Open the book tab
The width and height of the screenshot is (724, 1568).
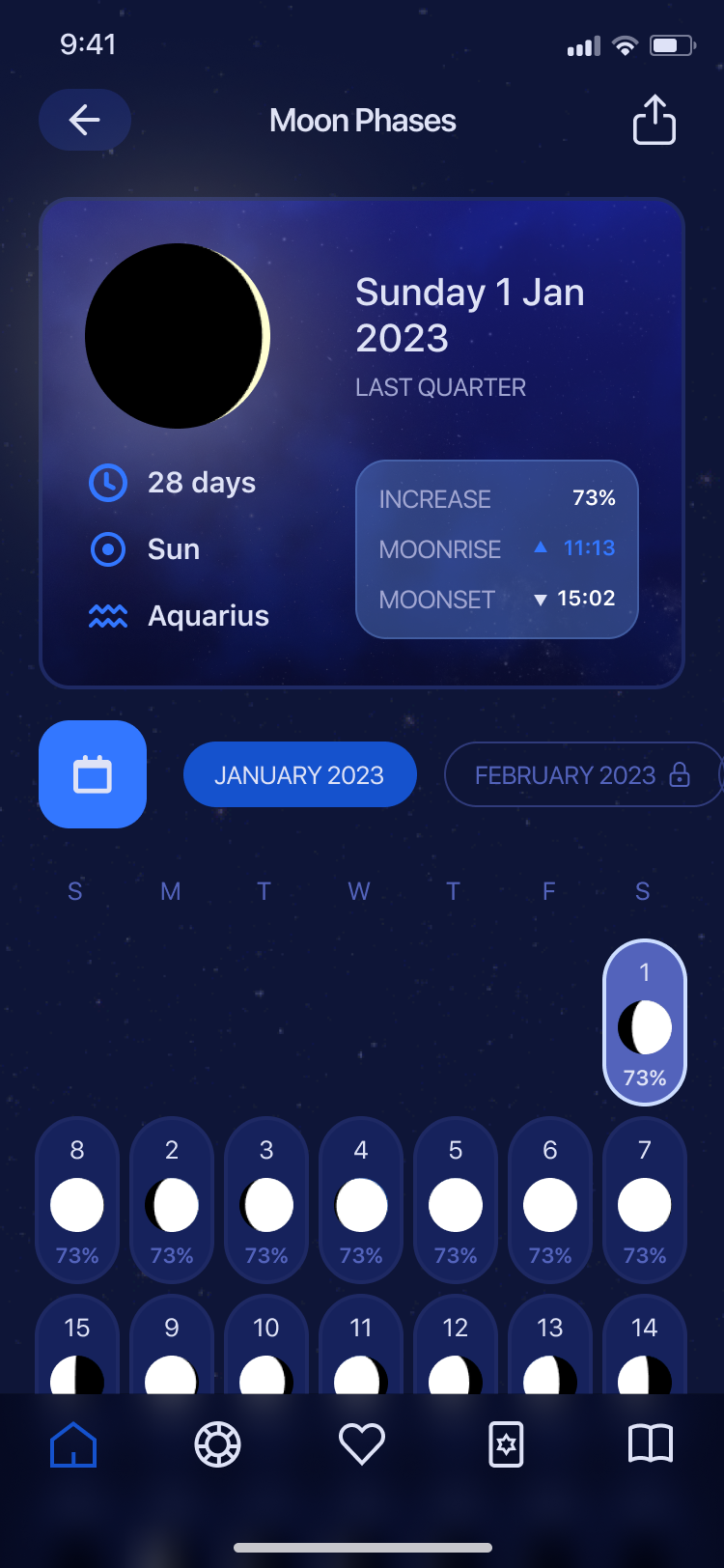click(651, 1444)
